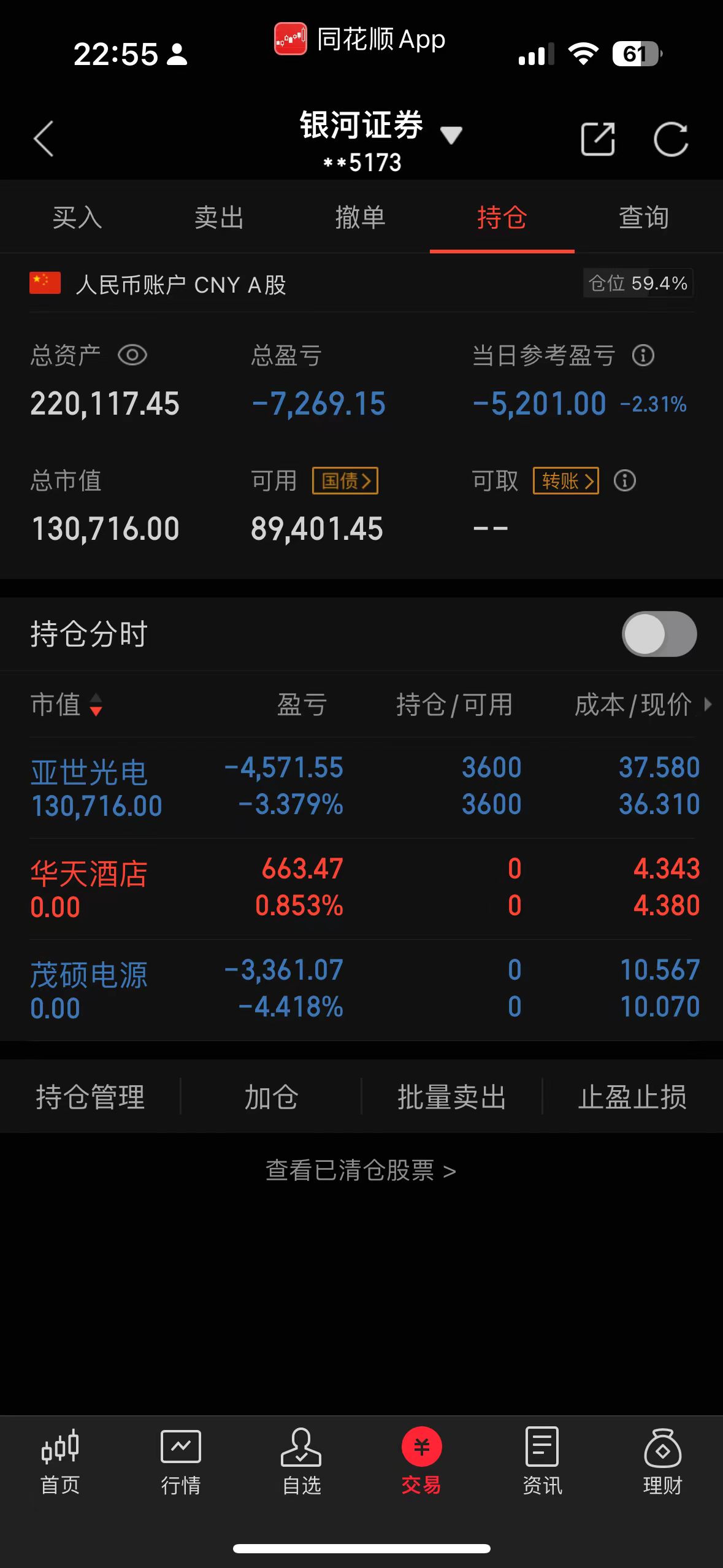Refresh the account data
723x1568 pixels.
click(x=670, y=139)
